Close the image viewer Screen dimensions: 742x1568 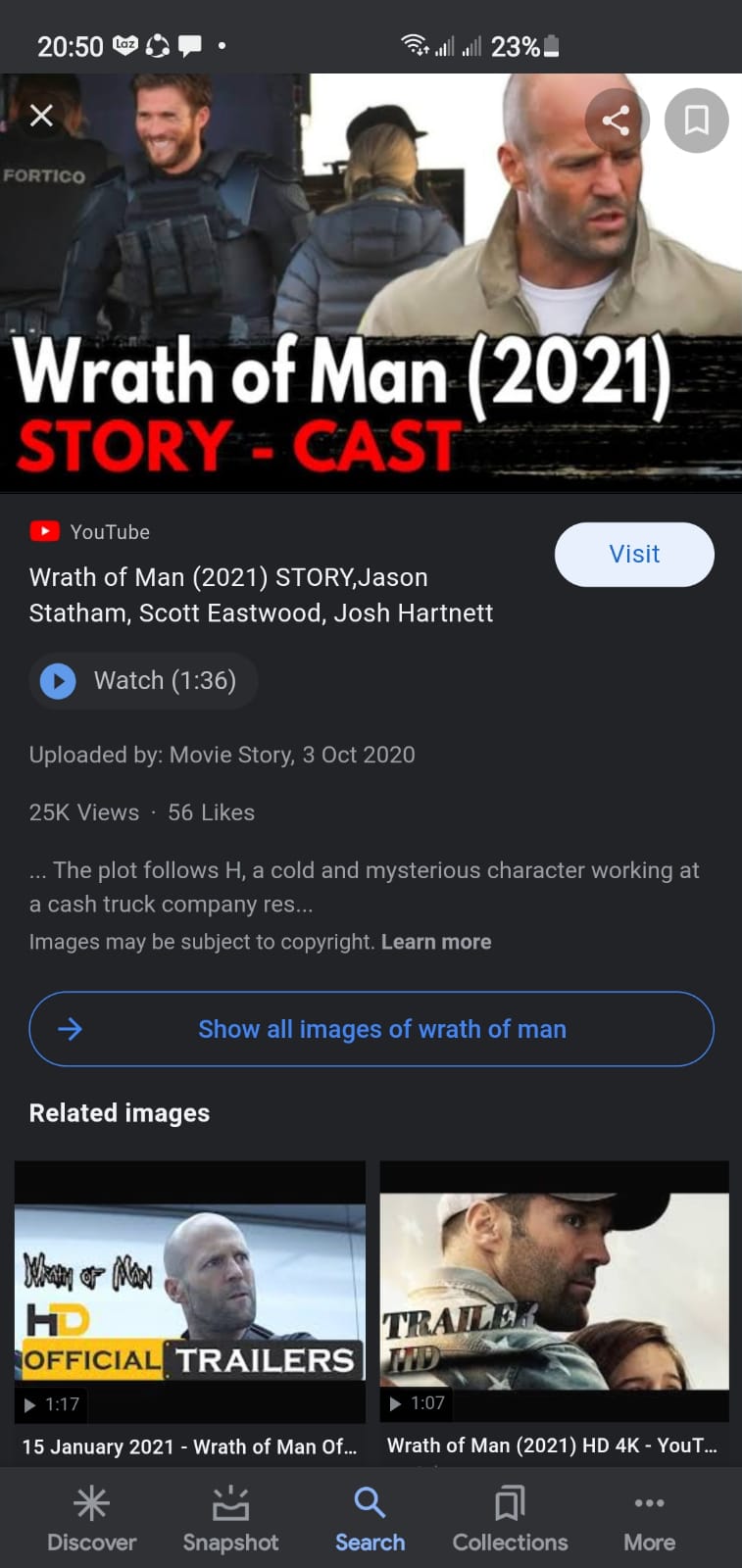click(x=41, y=117)
